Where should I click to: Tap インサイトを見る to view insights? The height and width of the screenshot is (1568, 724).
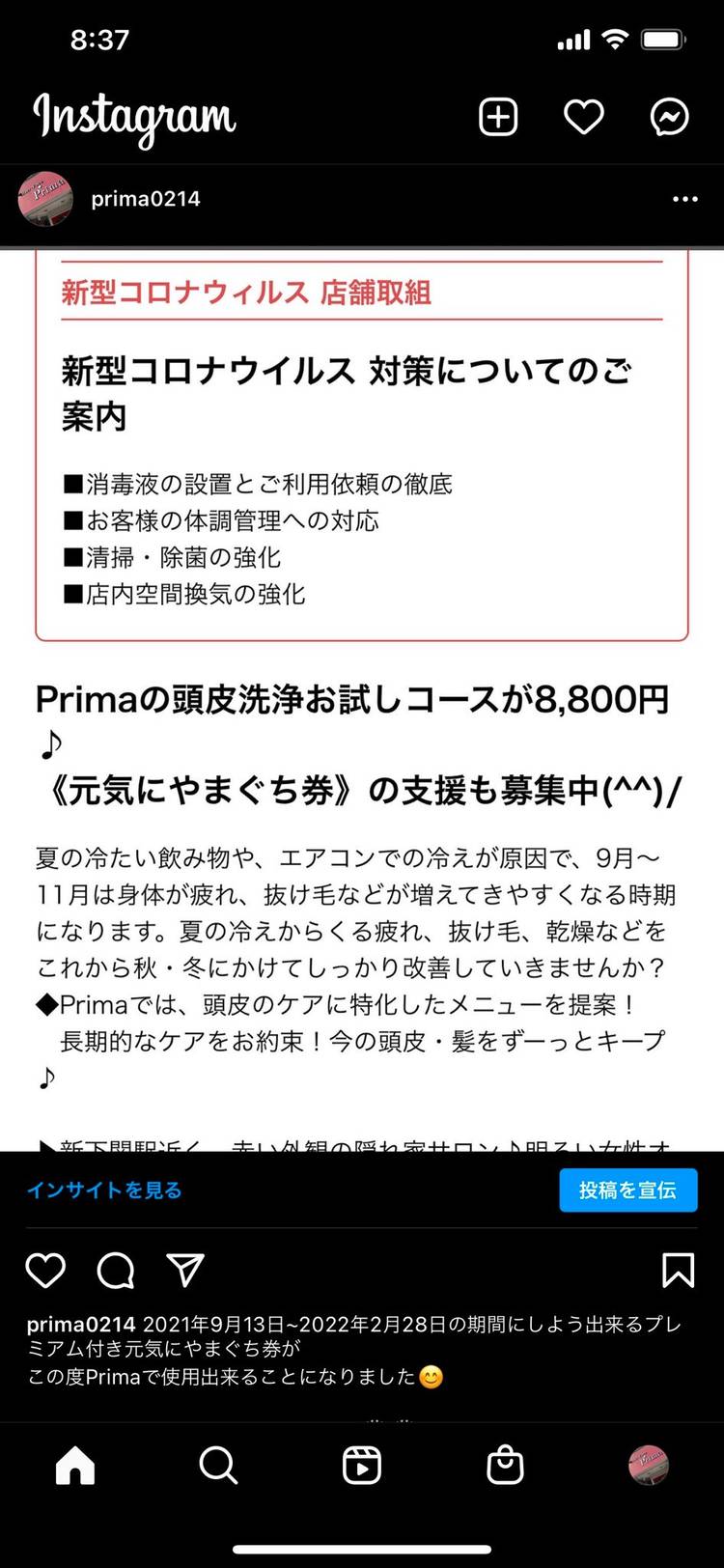tap(104, 1190)
